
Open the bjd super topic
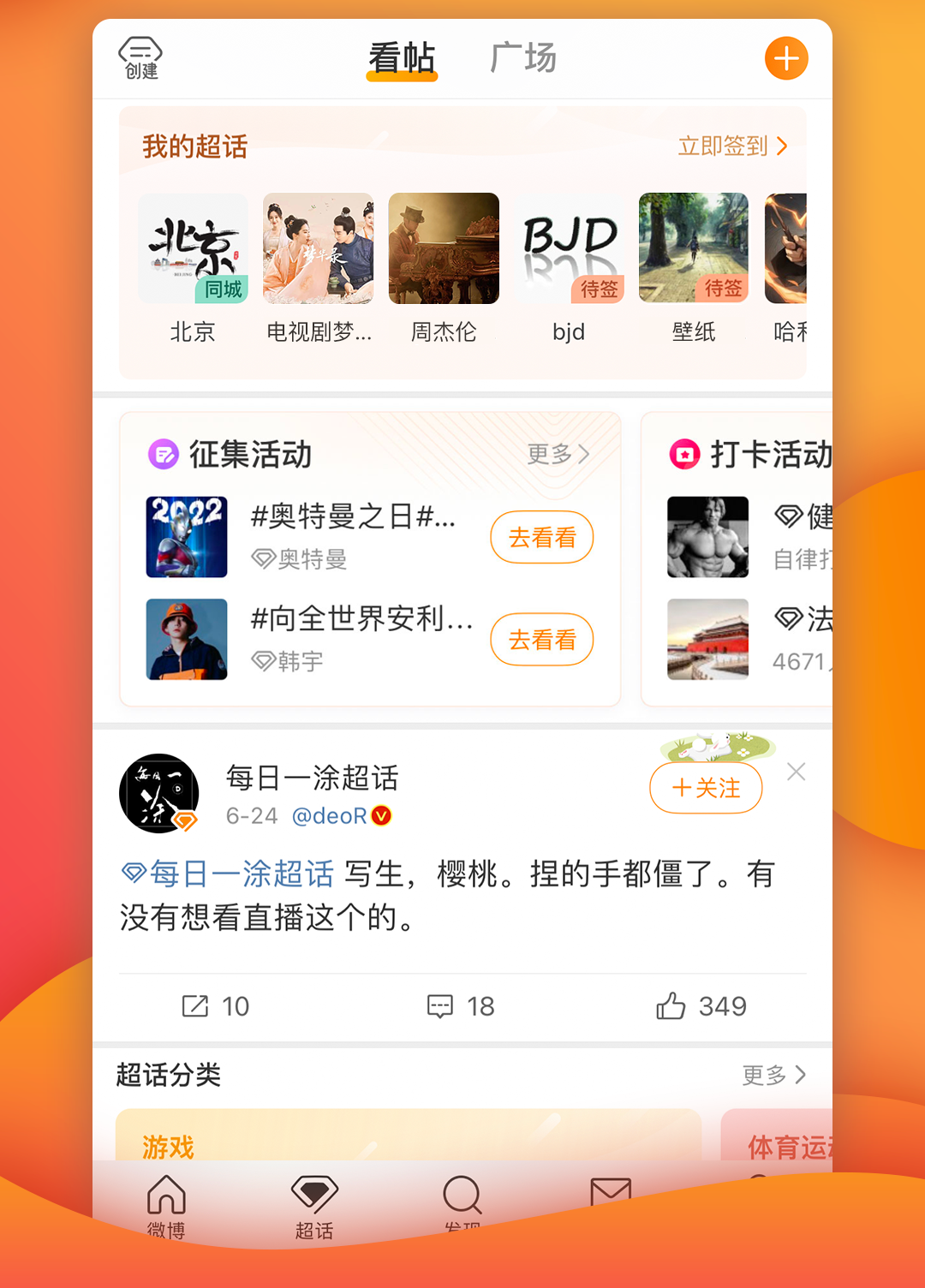[x=569, y=267]
